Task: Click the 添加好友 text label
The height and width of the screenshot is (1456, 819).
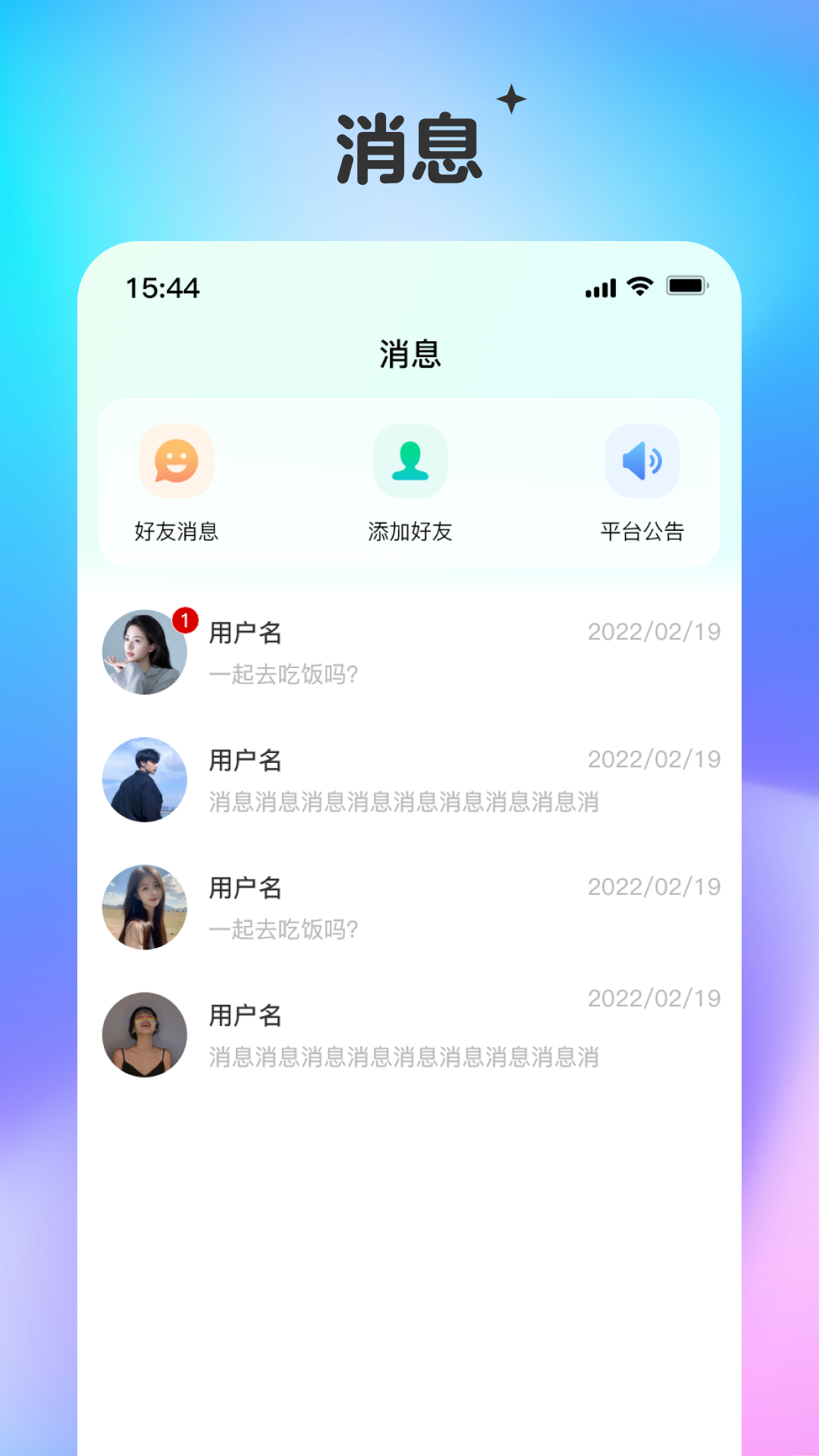Action: (409, 532)
